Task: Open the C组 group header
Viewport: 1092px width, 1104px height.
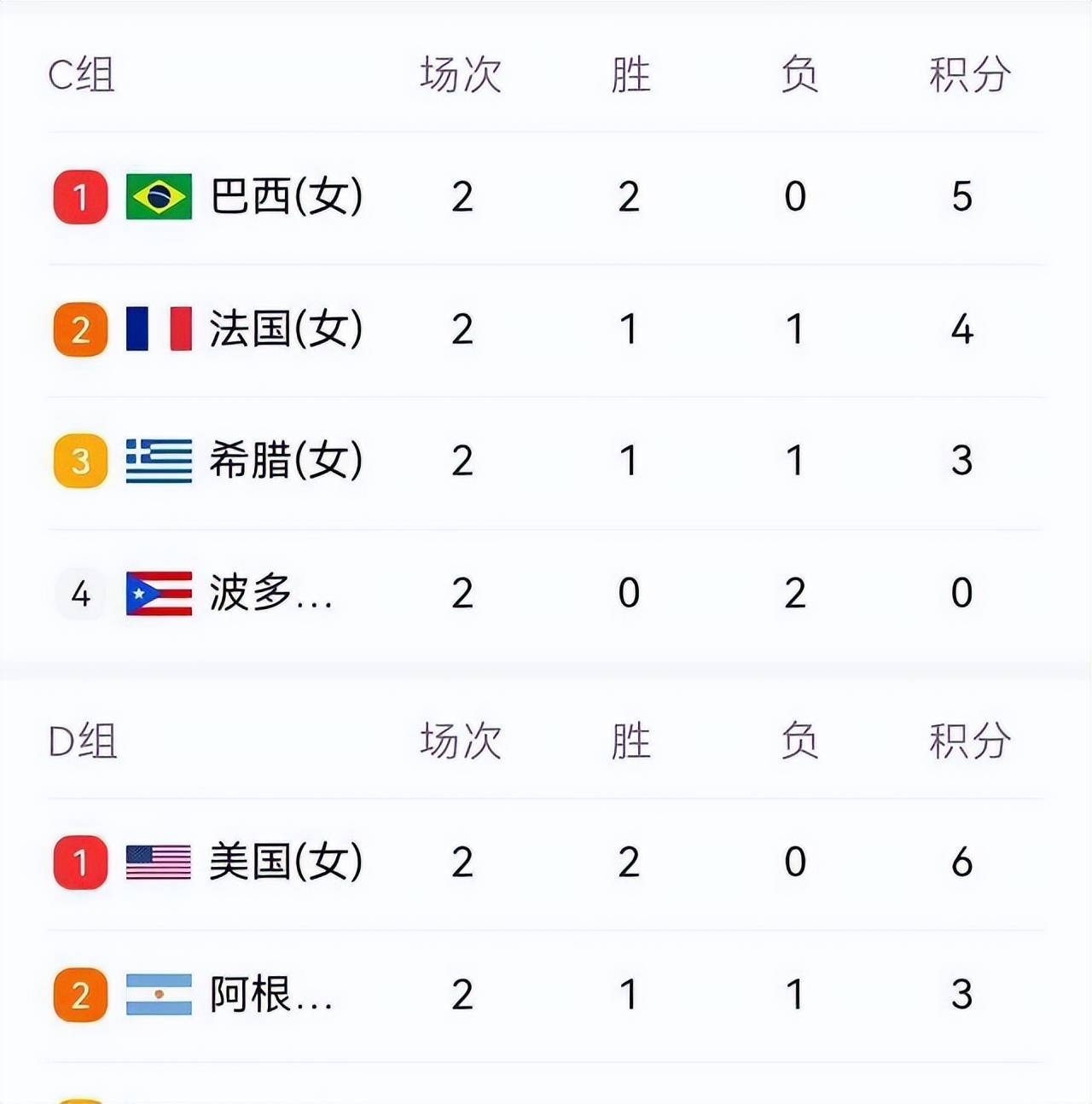Action: tap(81, 75)
